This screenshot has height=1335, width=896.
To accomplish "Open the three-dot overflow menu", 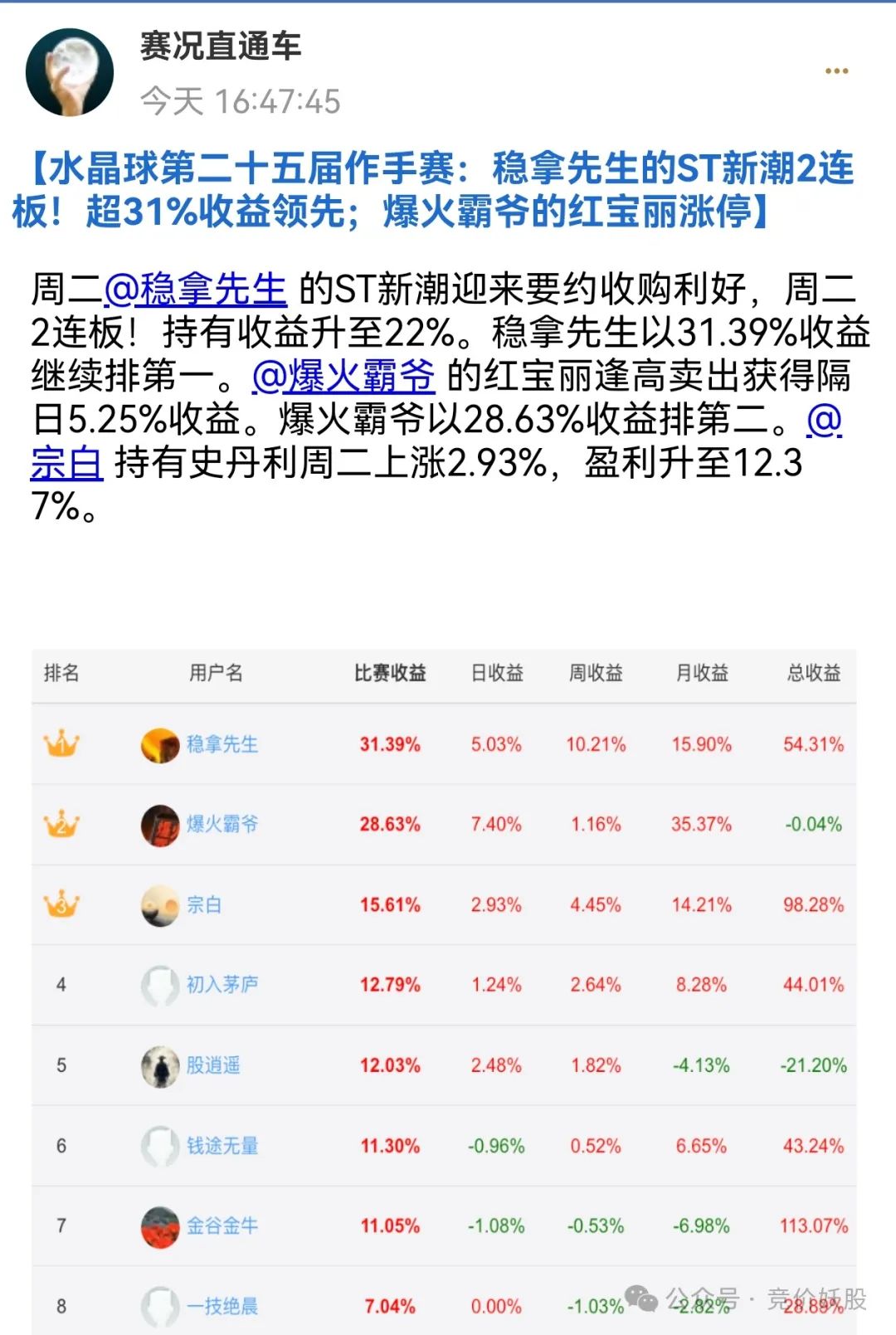I will pos(836,71).
